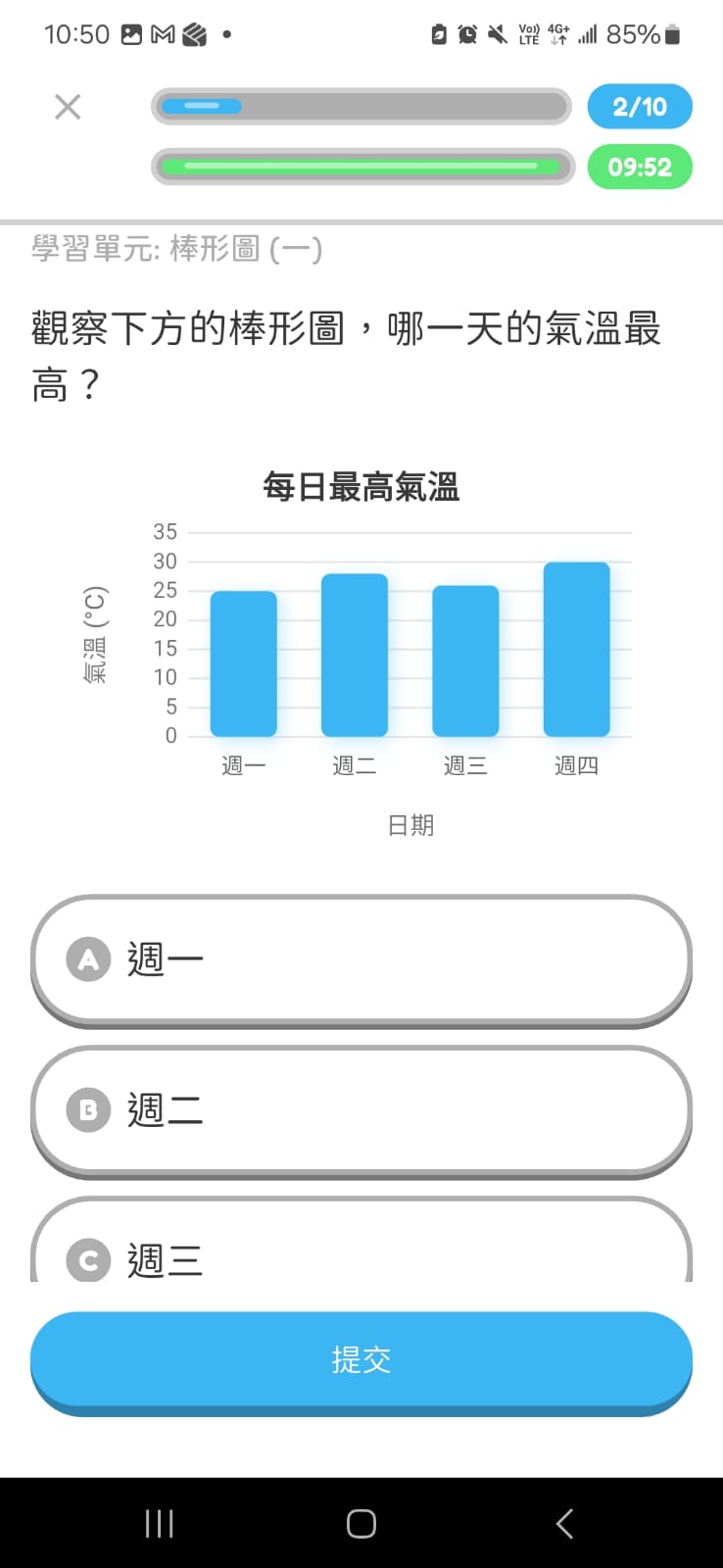
Task: Tap the 2/10 question counter badge
Action: [639, 106]
